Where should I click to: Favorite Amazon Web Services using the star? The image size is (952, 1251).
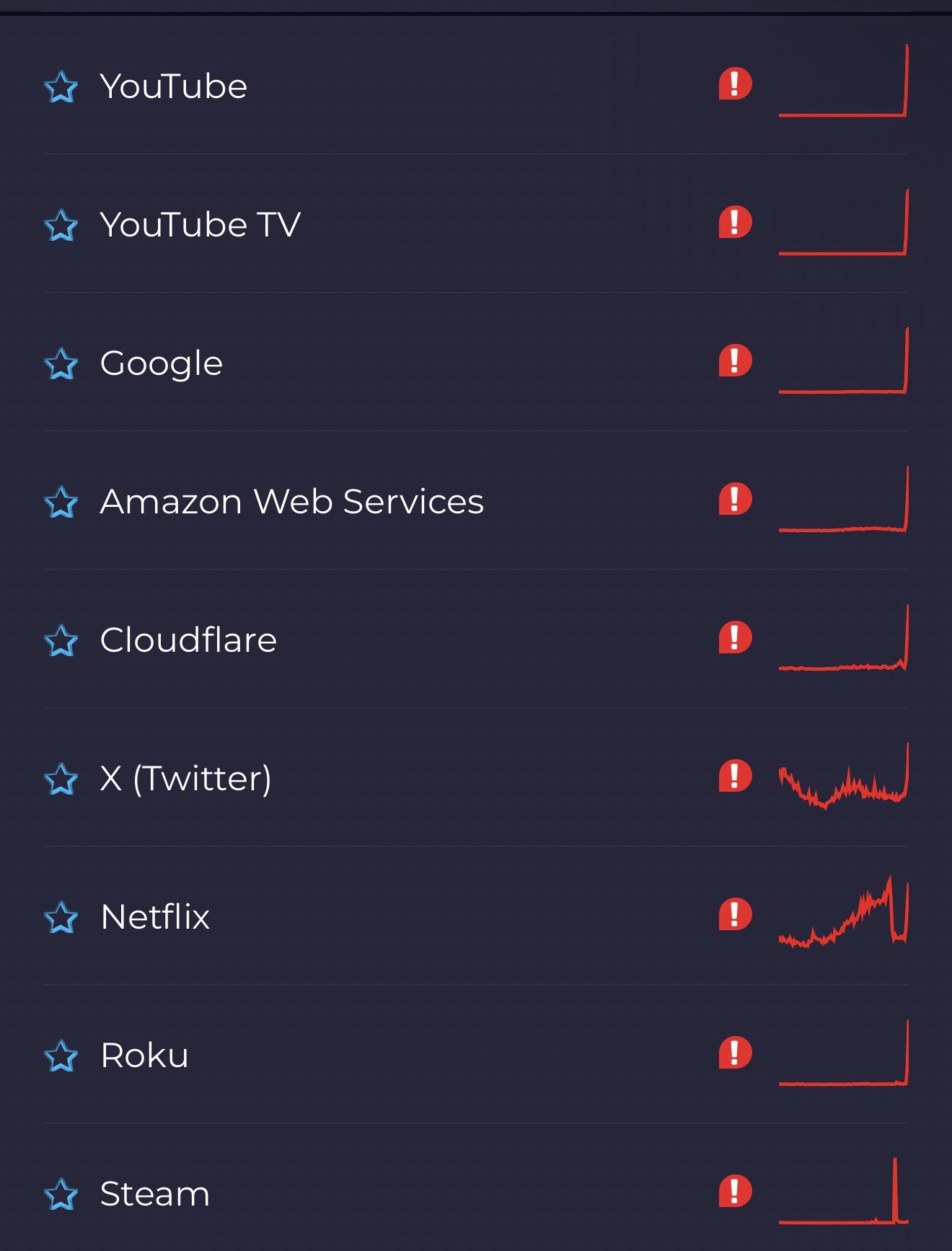pos(61,503)
